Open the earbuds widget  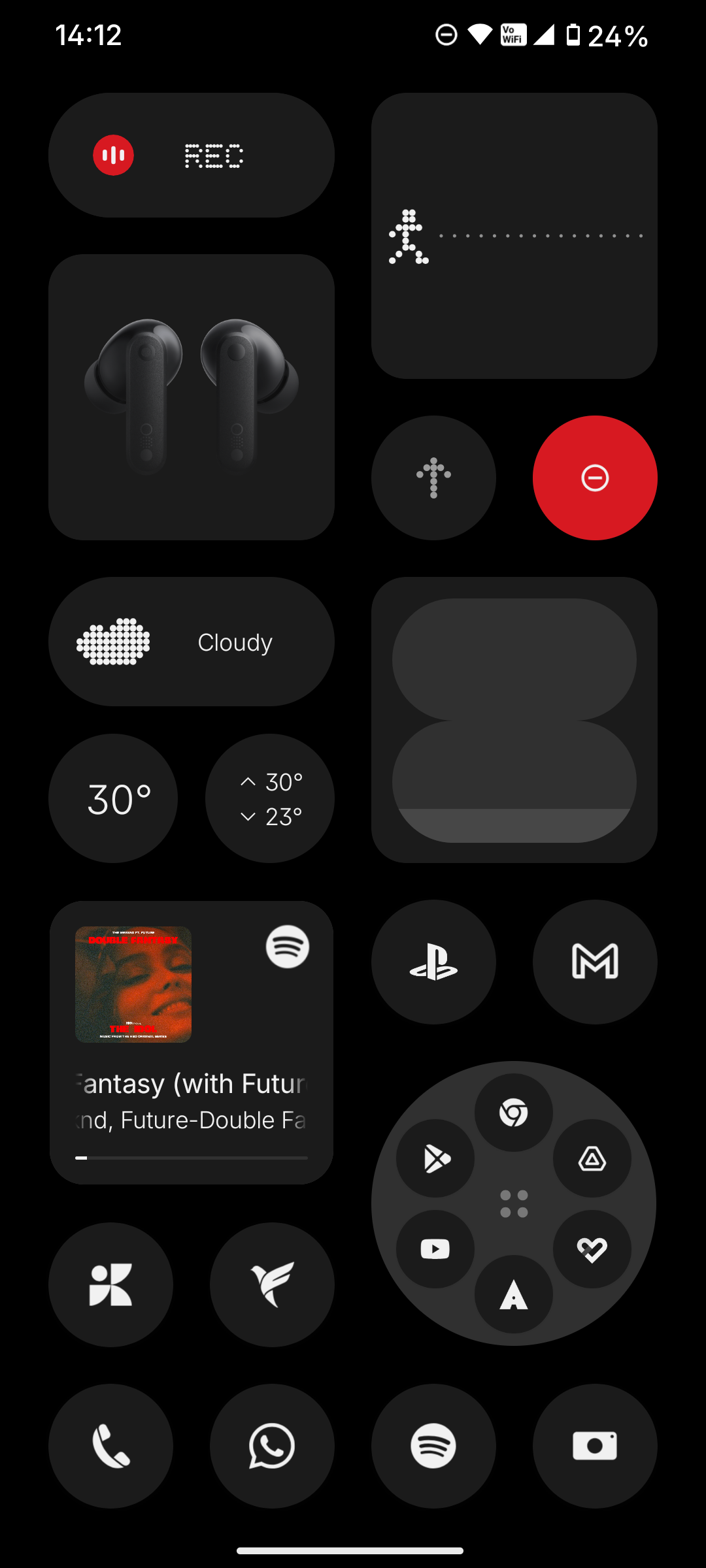[x=191, y=397]
